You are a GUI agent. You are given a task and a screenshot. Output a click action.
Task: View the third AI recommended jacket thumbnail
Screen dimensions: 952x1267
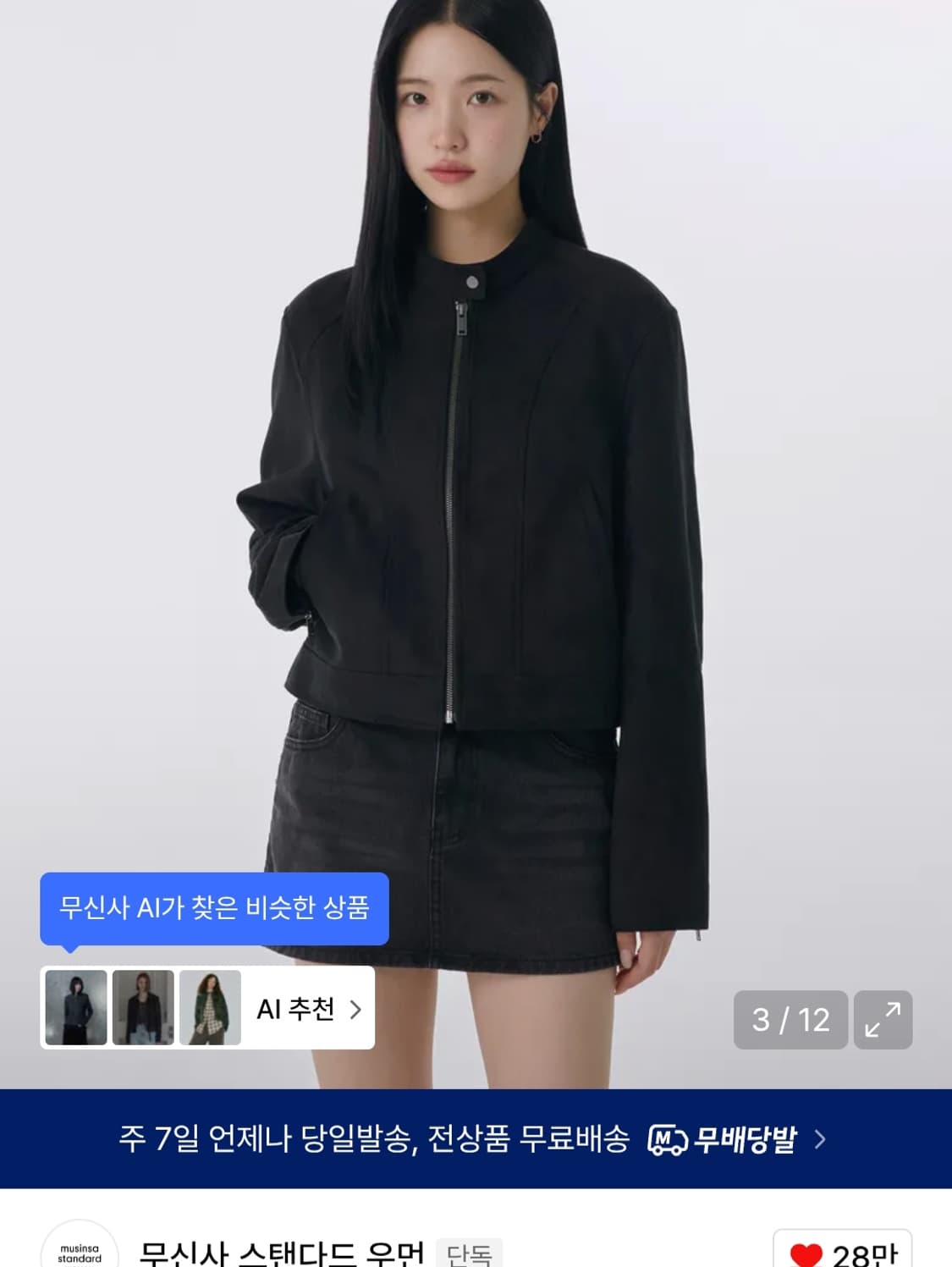[x=210, y=1009]
